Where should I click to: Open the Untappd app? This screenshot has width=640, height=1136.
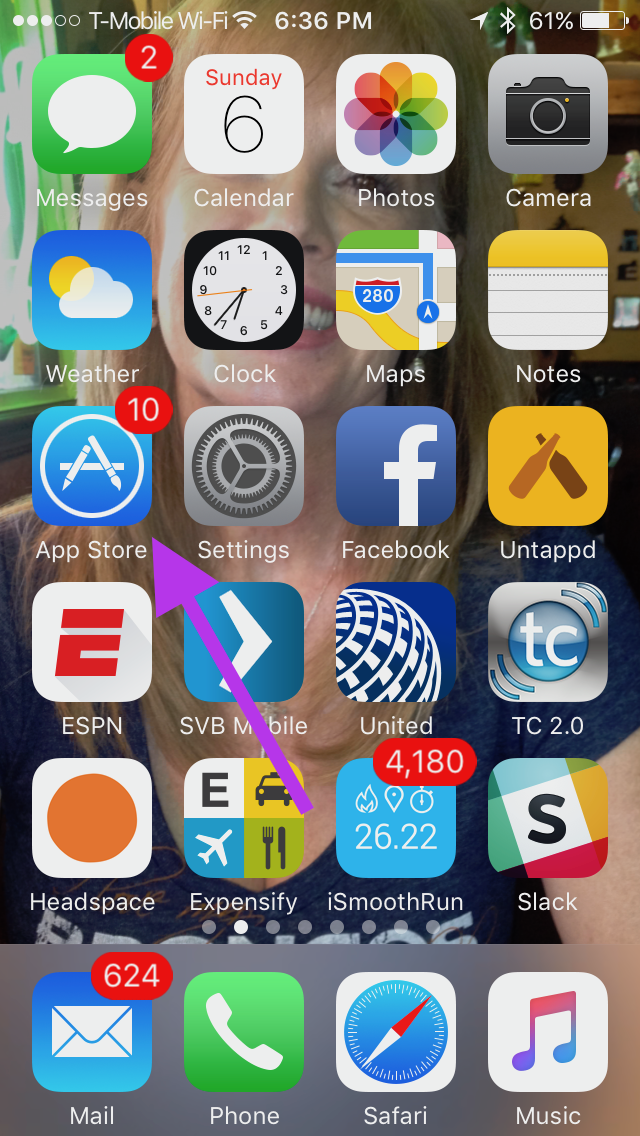[x=548, y=466]
